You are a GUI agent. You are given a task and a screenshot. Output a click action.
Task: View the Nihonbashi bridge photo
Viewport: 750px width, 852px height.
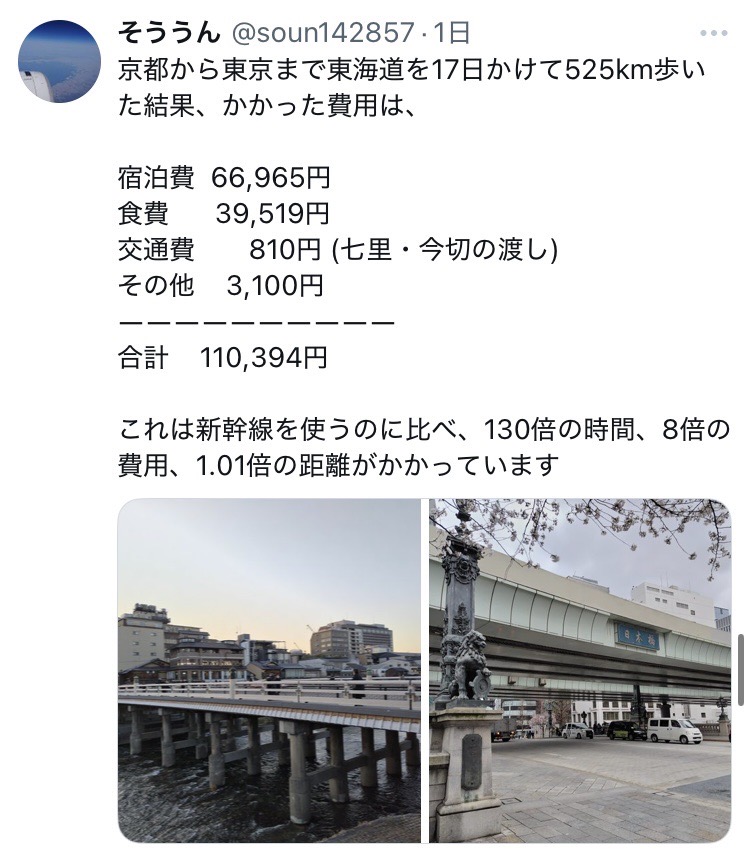580,670
